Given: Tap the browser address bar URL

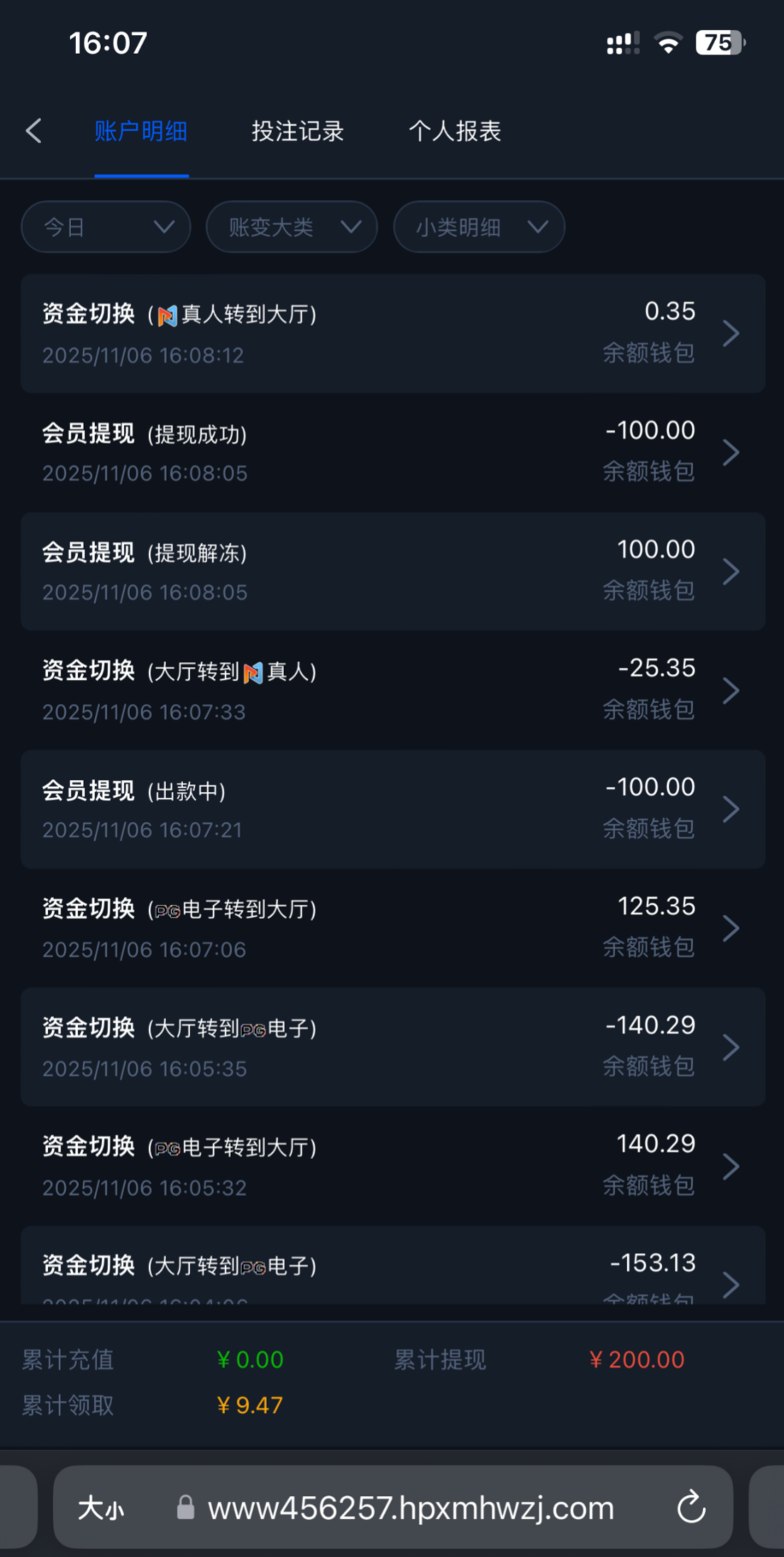Looking at the screenshot, I should coord(410,1507).
